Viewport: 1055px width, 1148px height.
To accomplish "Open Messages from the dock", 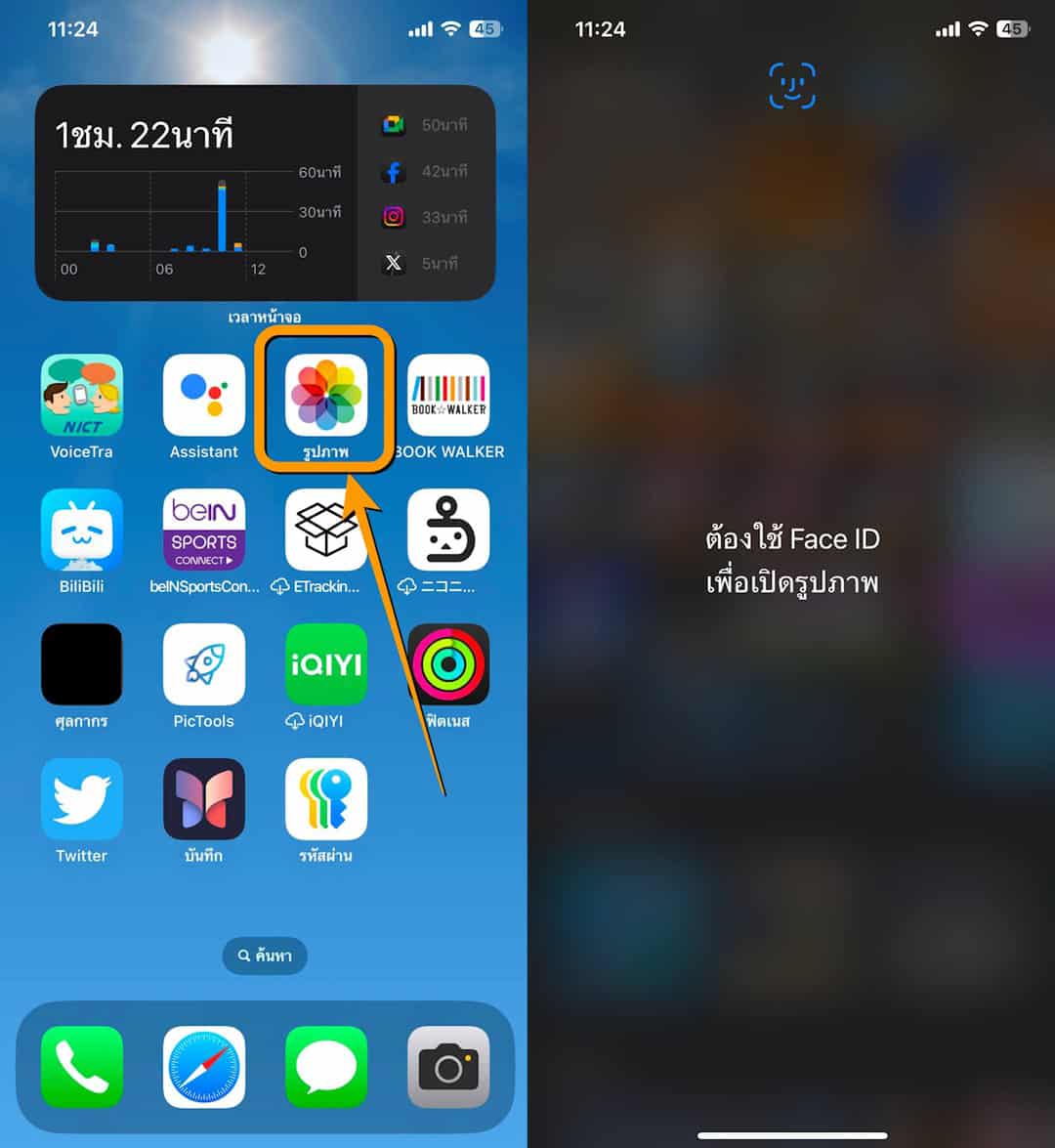I will pyautogui.click(x=326, y=1067).
